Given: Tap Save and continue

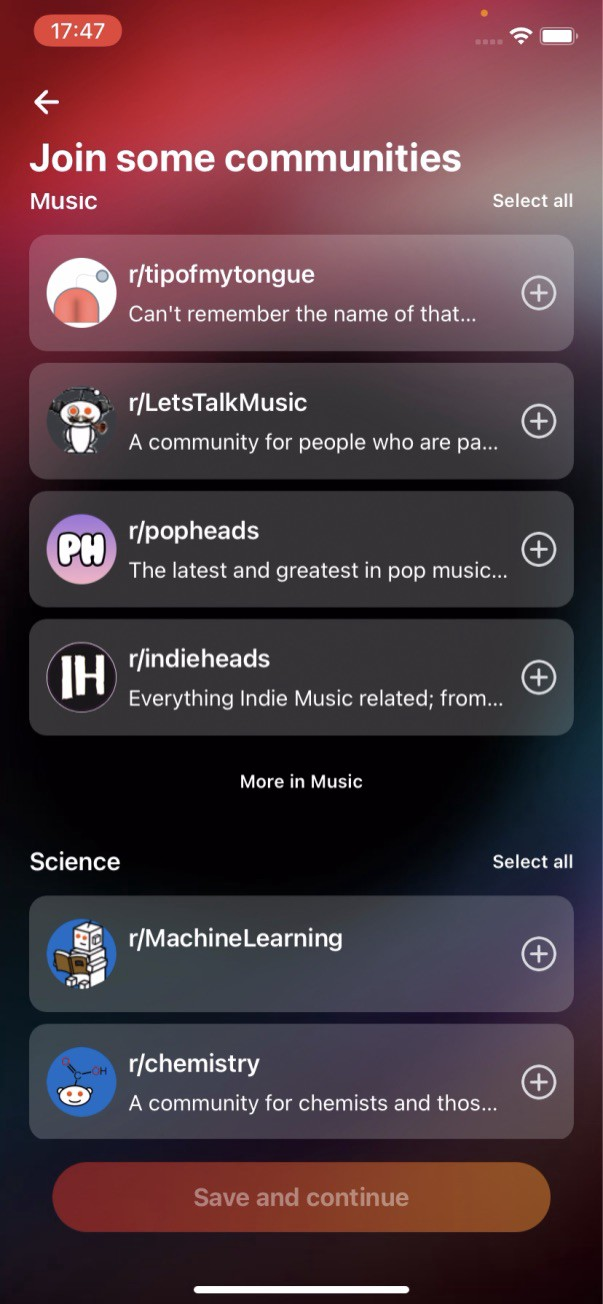Looking at the screenshot, I should pos(301,1197).
